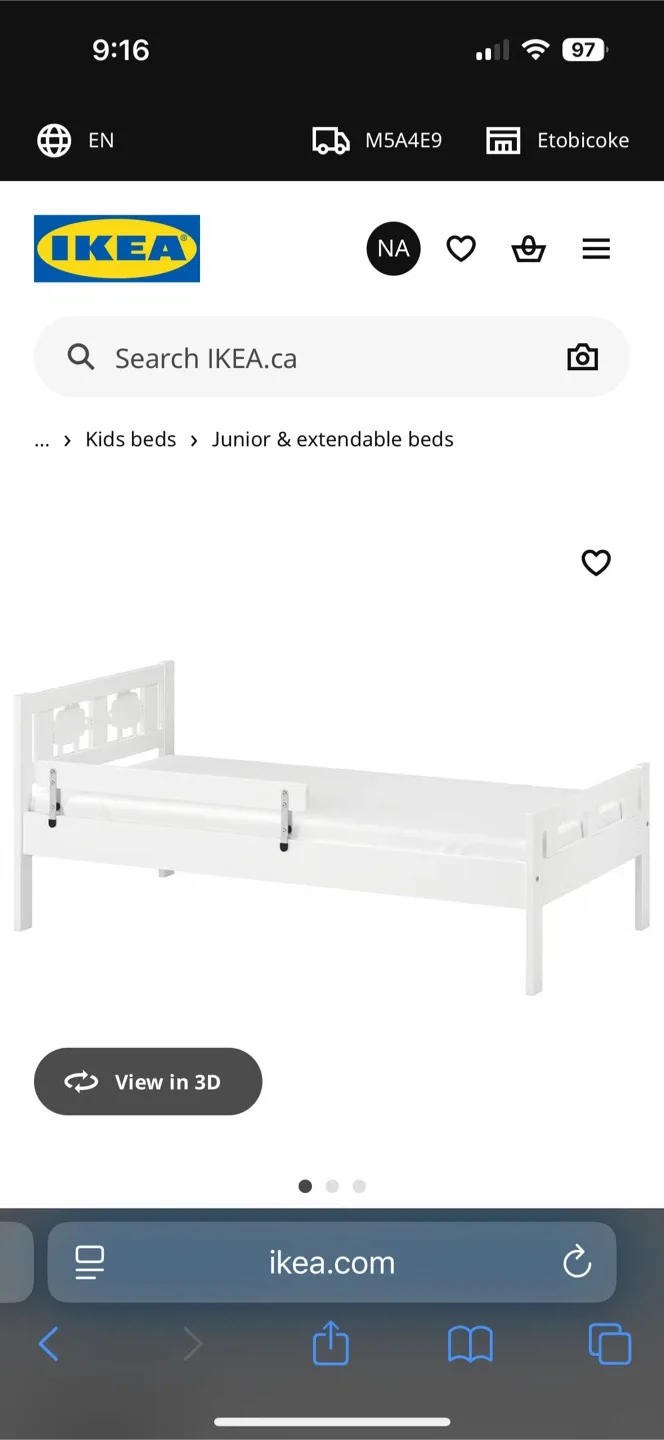Open the shopping basket
Image resolution: width=664 pixels, height=1440 pixels.
(x=528, y=248)
